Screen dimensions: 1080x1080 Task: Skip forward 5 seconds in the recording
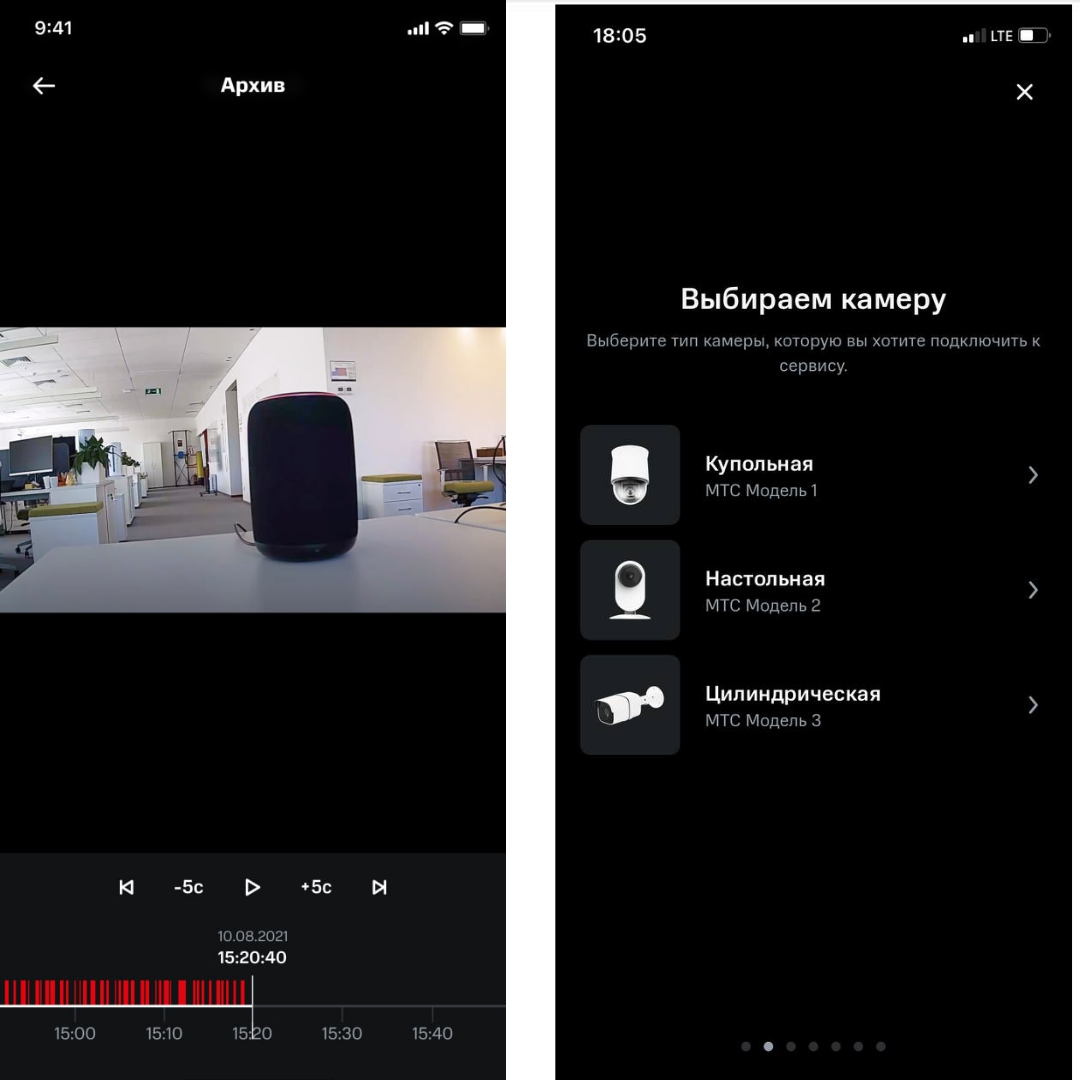pos(316,887)
